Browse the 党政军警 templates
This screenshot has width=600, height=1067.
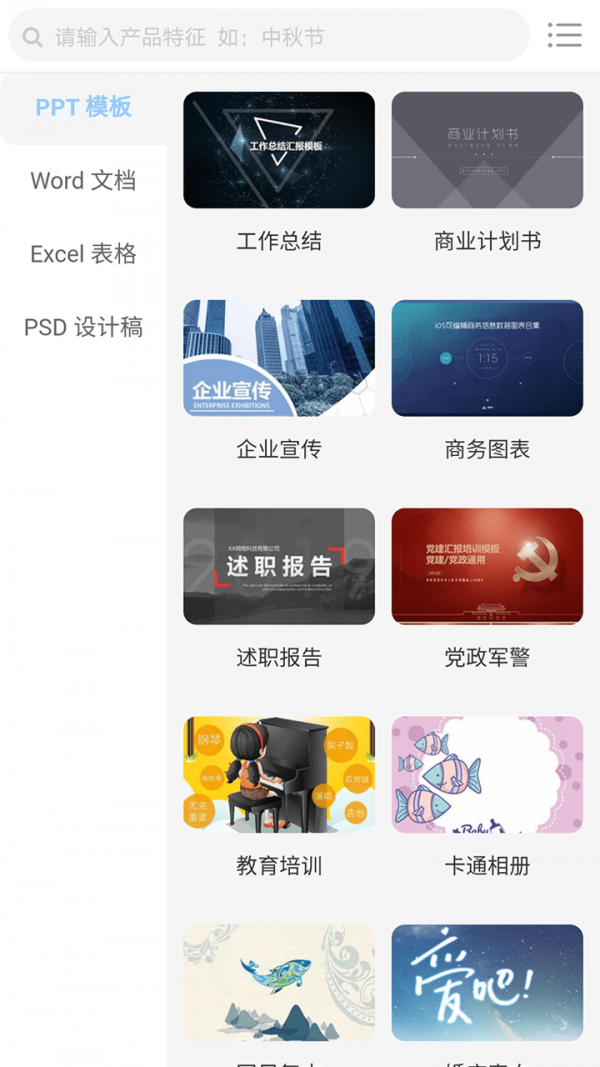coord(487,566)
